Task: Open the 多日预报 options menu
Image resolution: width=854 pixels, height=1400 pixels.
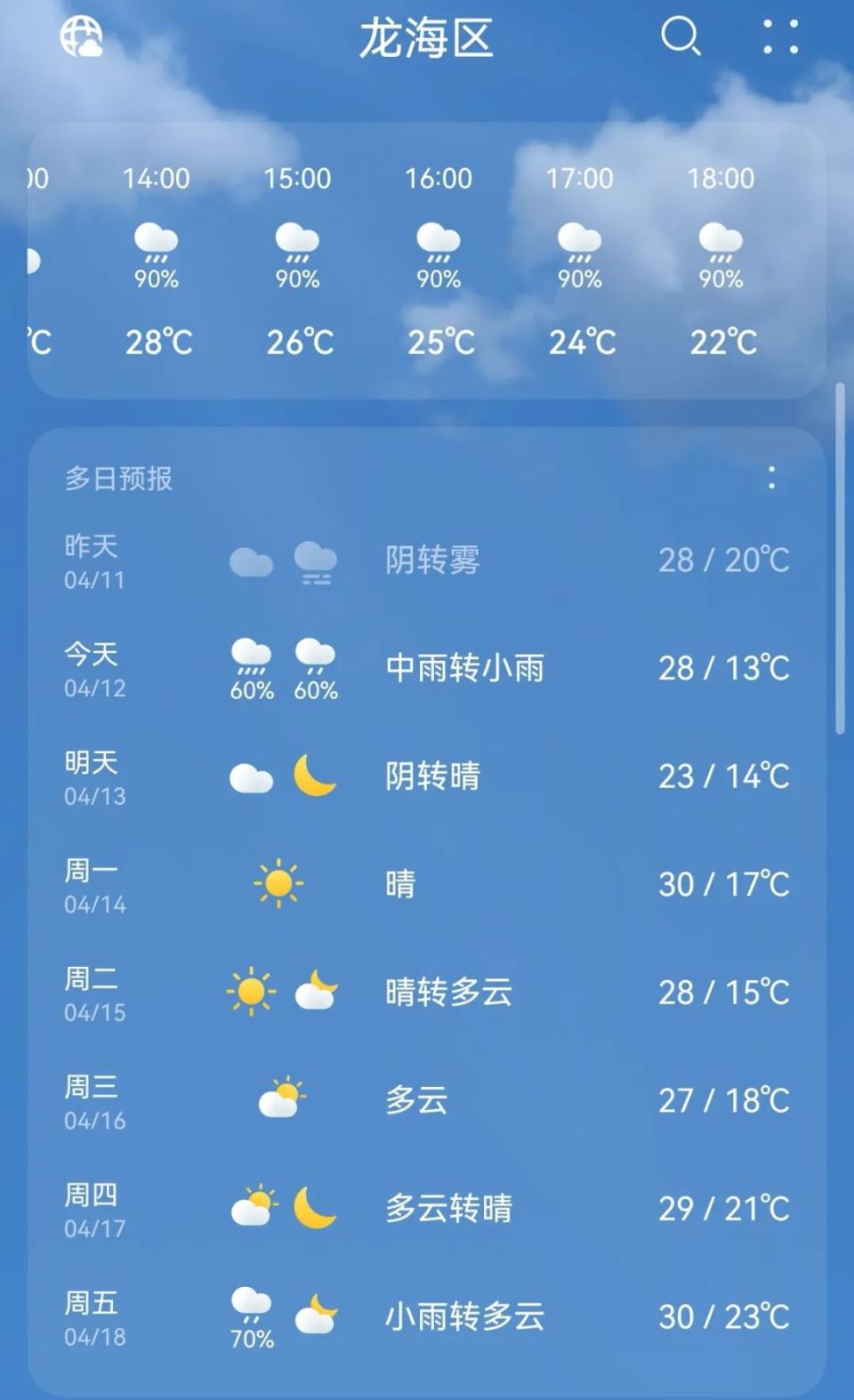Action: point(773,478)
